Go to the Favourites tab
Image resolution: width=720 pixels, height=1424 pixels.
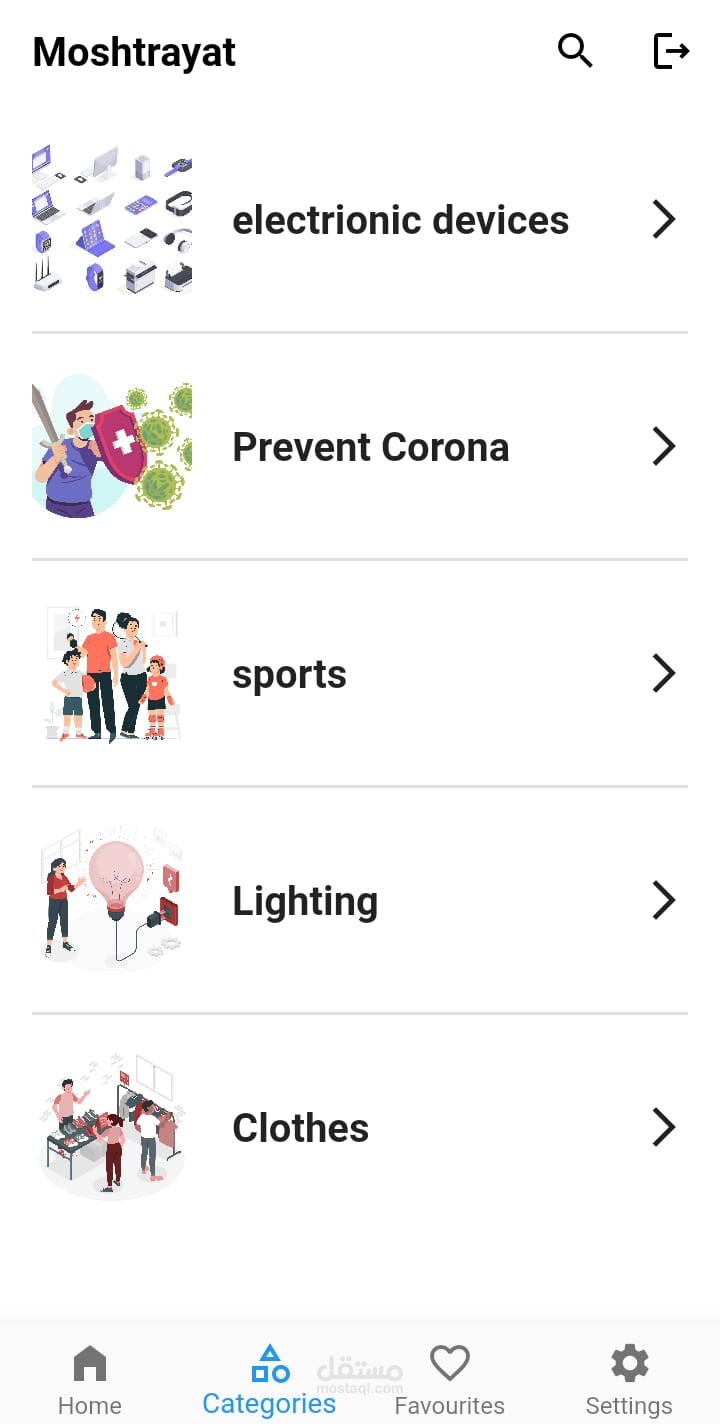tap(450, 1380)
